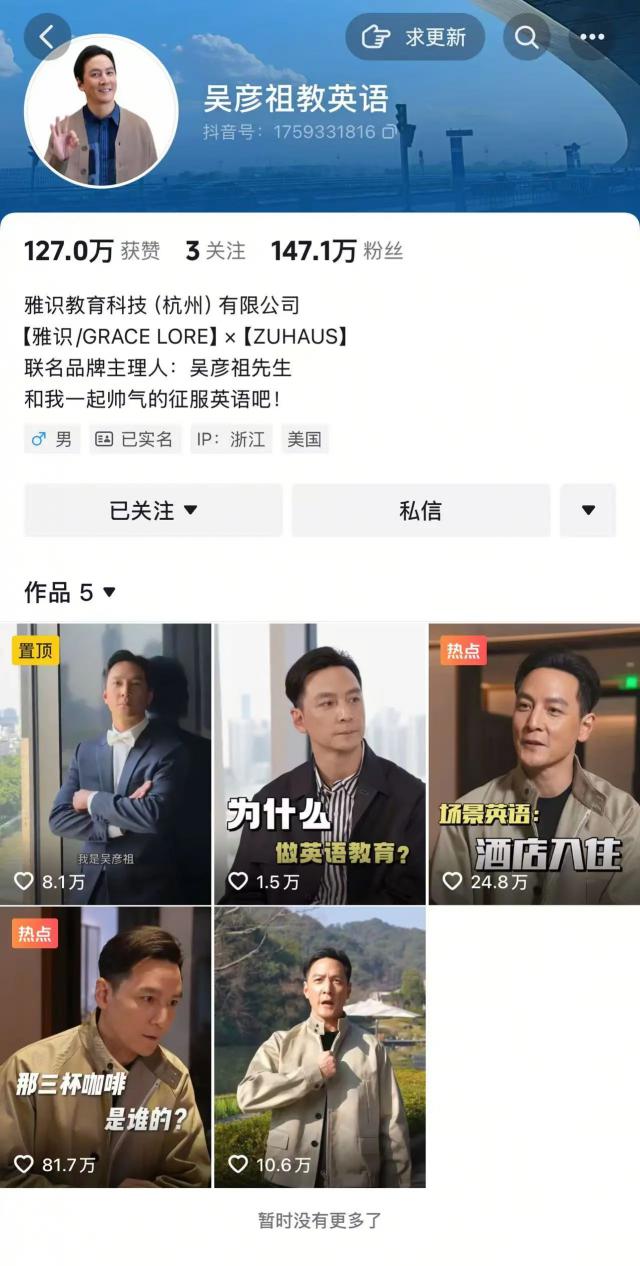This screenshot has width=640, height=1266.
Task: Expand the small arrow button beside 私信
Action: pyautogui.click(x=588, y=510)
